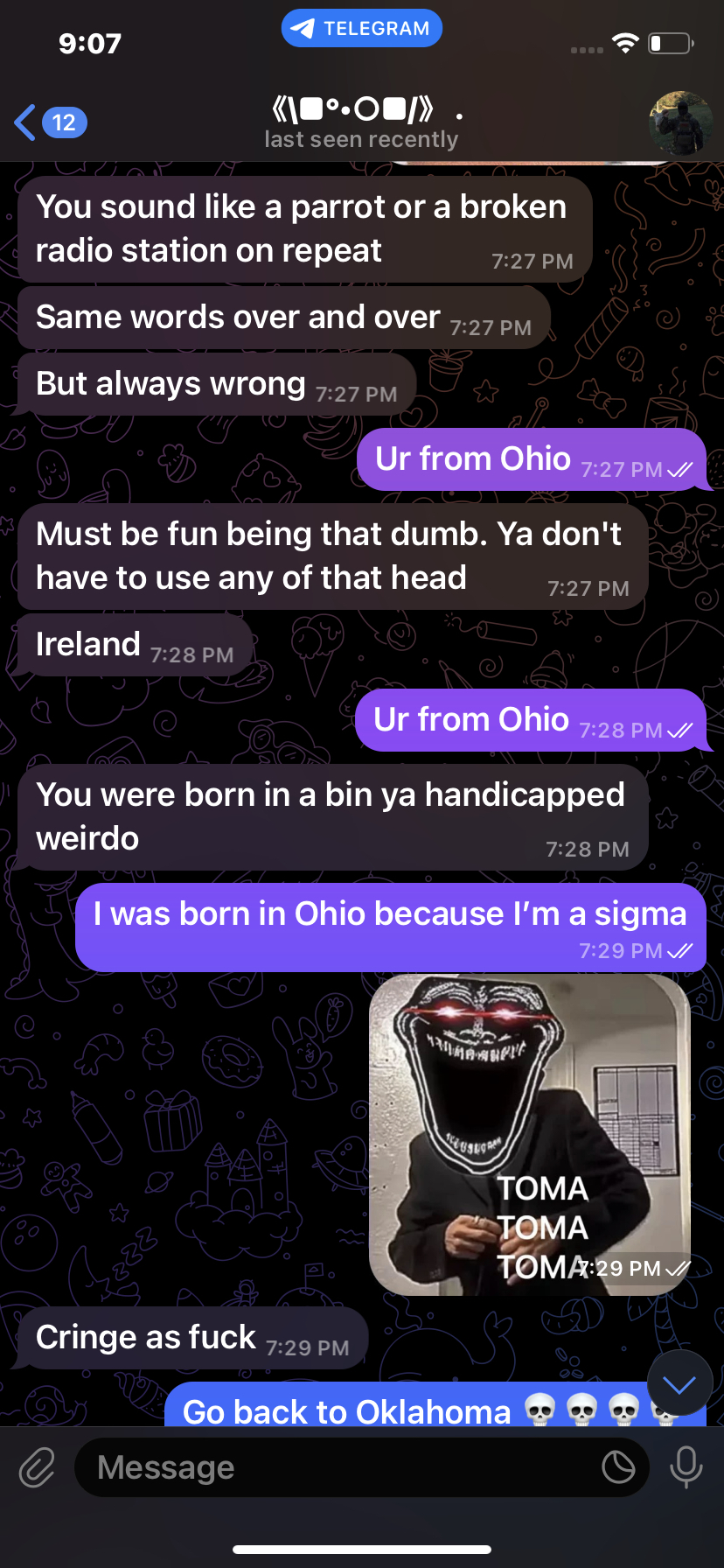Open the contact's profile picture
The image size is (724, 1568).
(681, 122)
